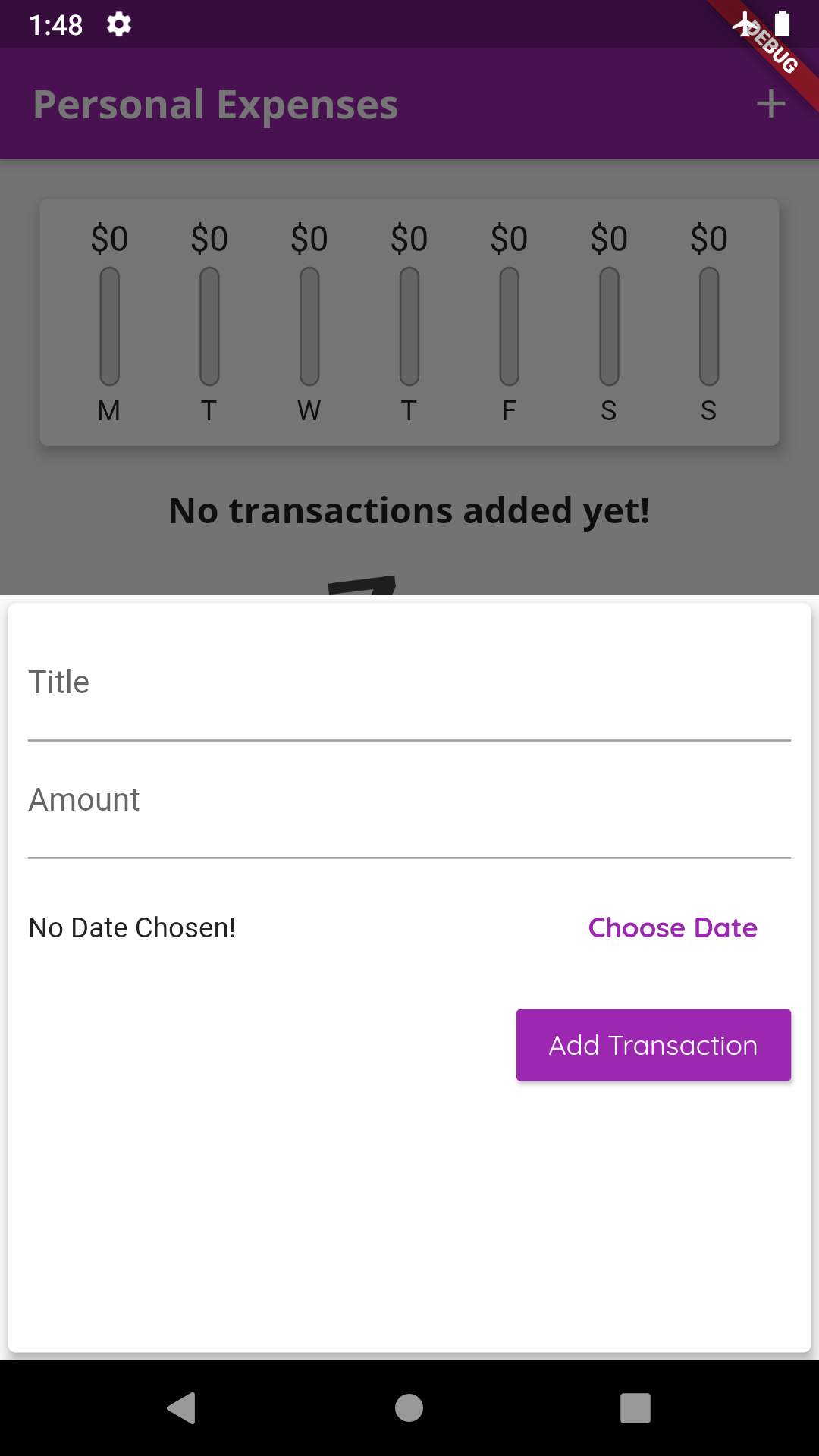Open the date picker via Choose Date
The height and width of the screenshot is (1456, 819).
pos(672,927)
